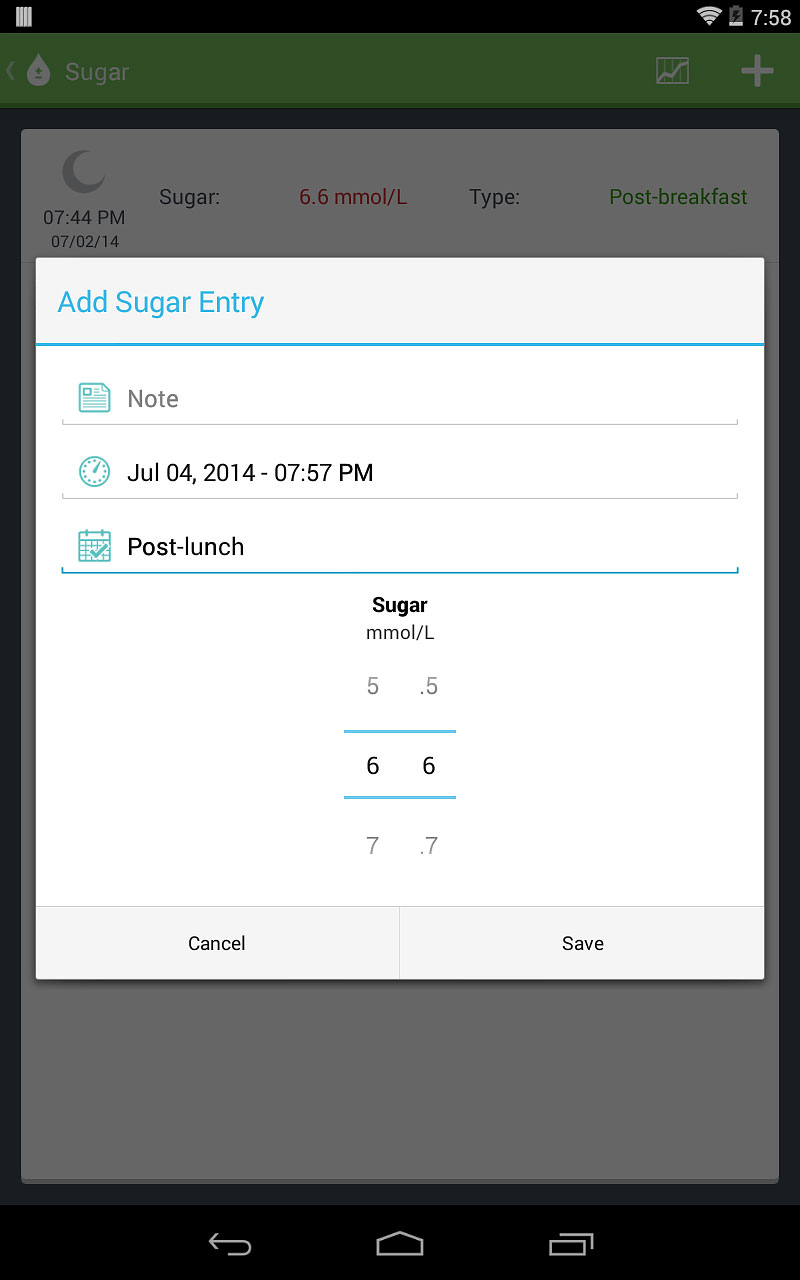Select 7 in the whole number picker
This screenshot has height=1280, width=800.
[373, 846]
